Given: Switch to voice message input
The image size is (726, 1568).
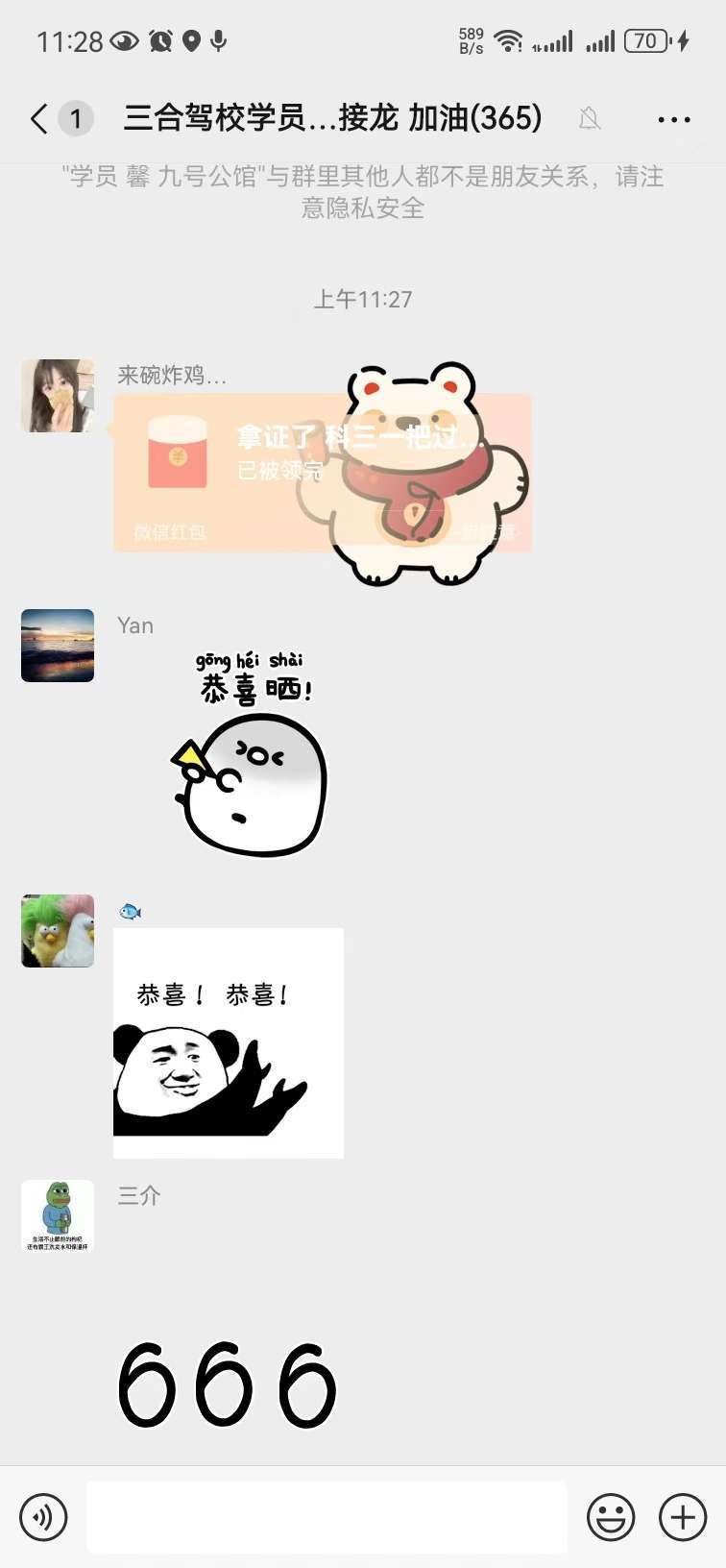Looking at the screenshot, I should point(43,1518).
